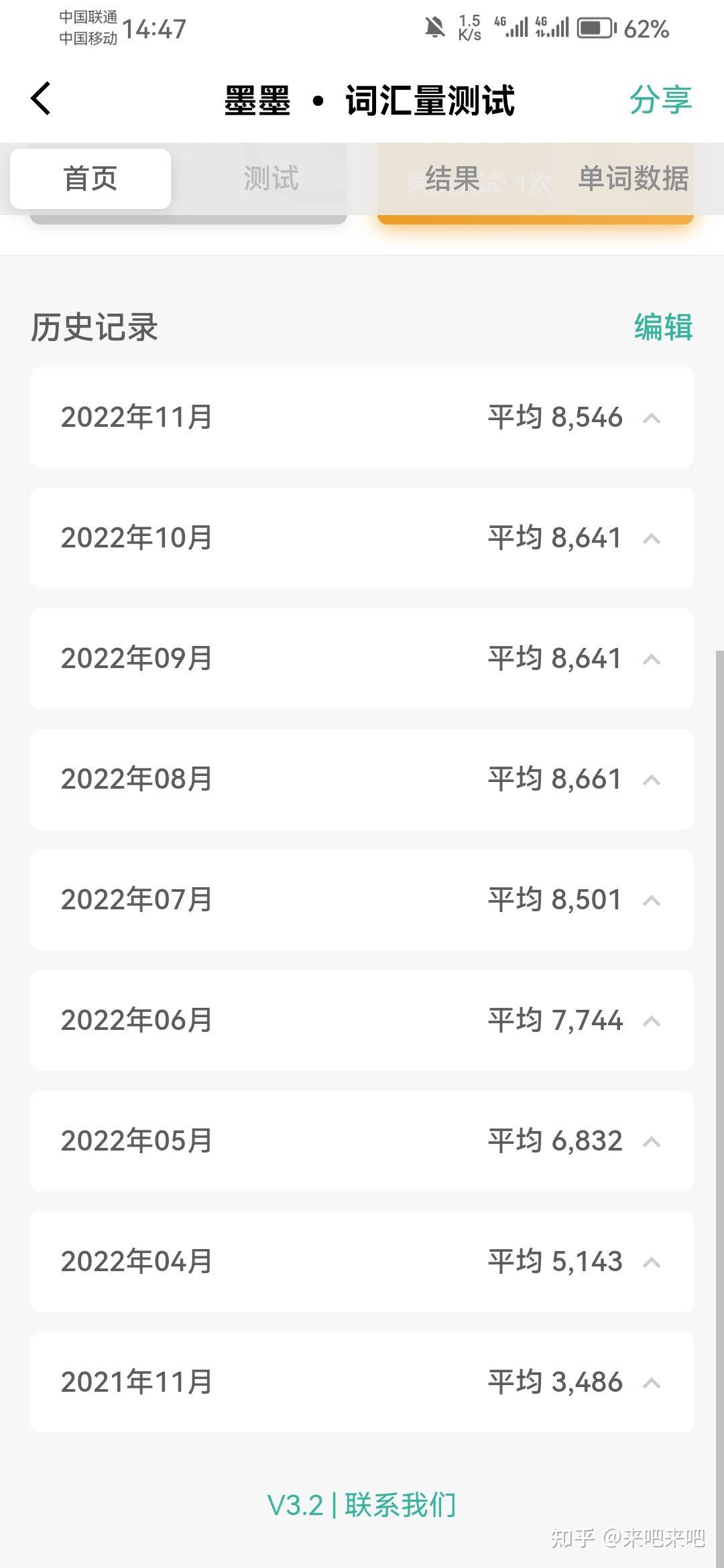The image size is (724, 1568).
Task: Go back using the top-left arrow
Action: 42,99
